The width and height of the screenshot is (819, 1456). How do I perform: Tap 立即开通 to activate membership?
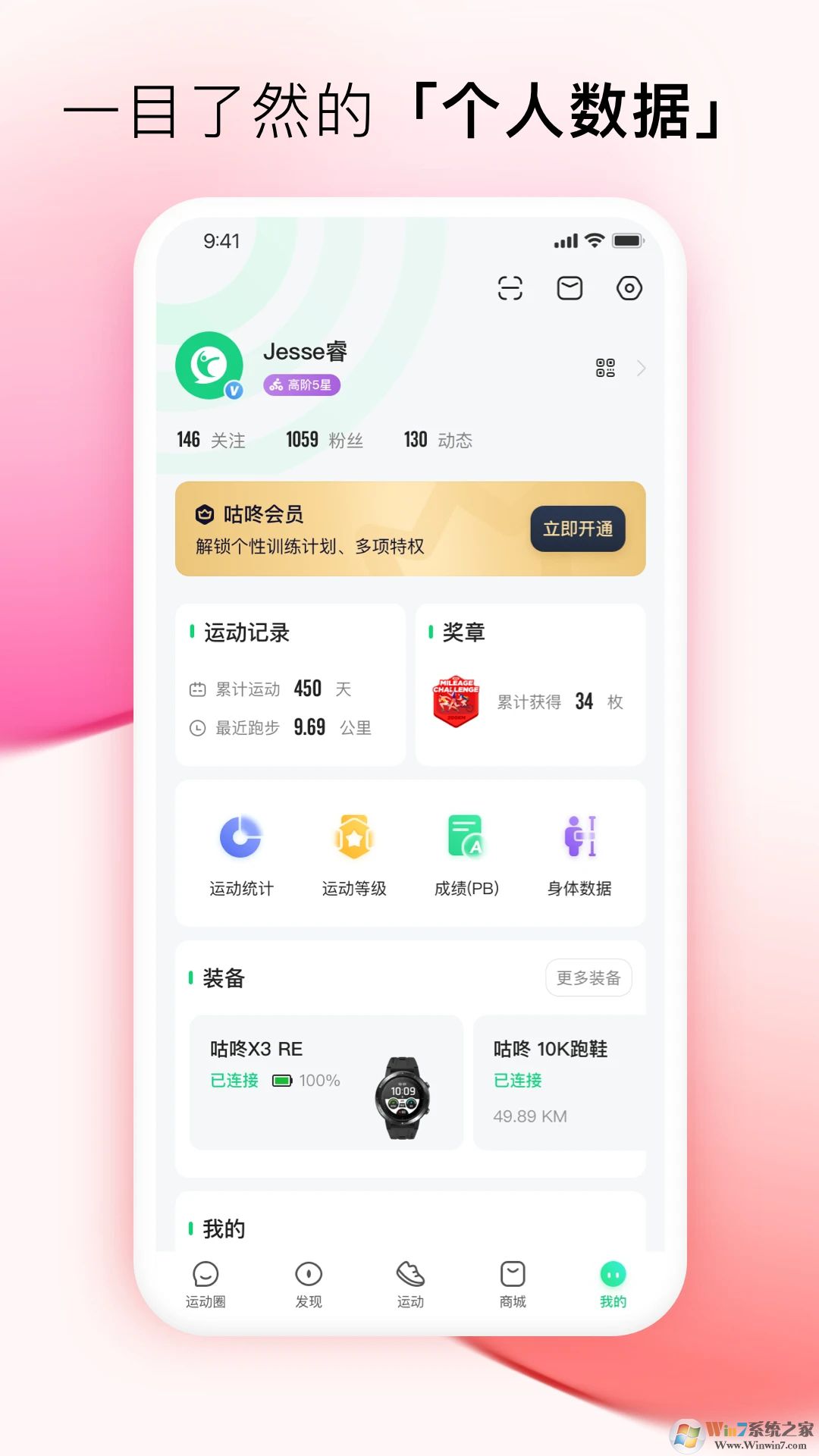pyautogui.click(x=578, y=530)
